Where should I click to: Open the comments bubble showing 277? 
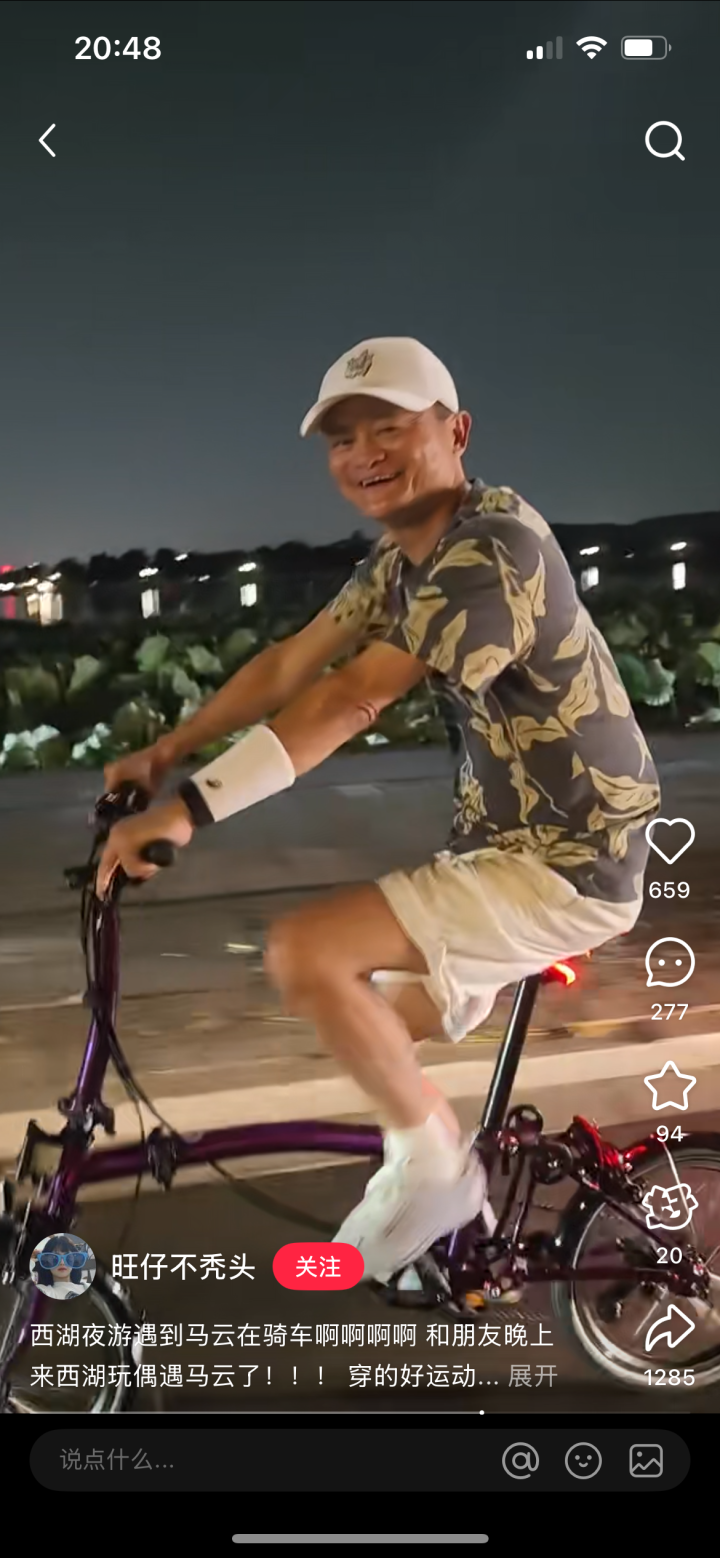pos(669,965)
